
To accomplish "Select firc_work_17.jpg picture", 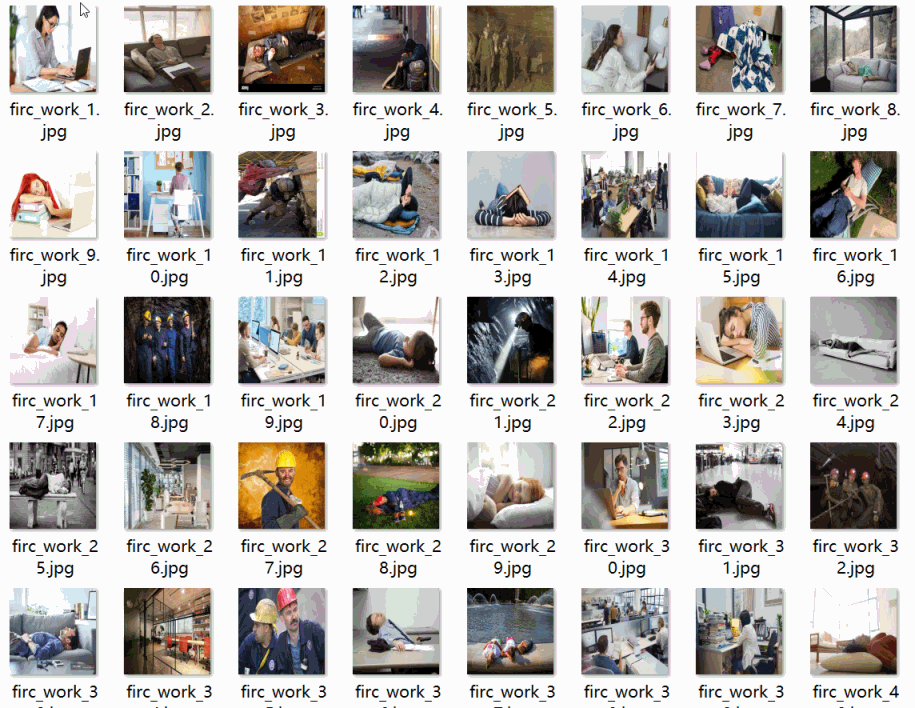I will coord(53,340).
